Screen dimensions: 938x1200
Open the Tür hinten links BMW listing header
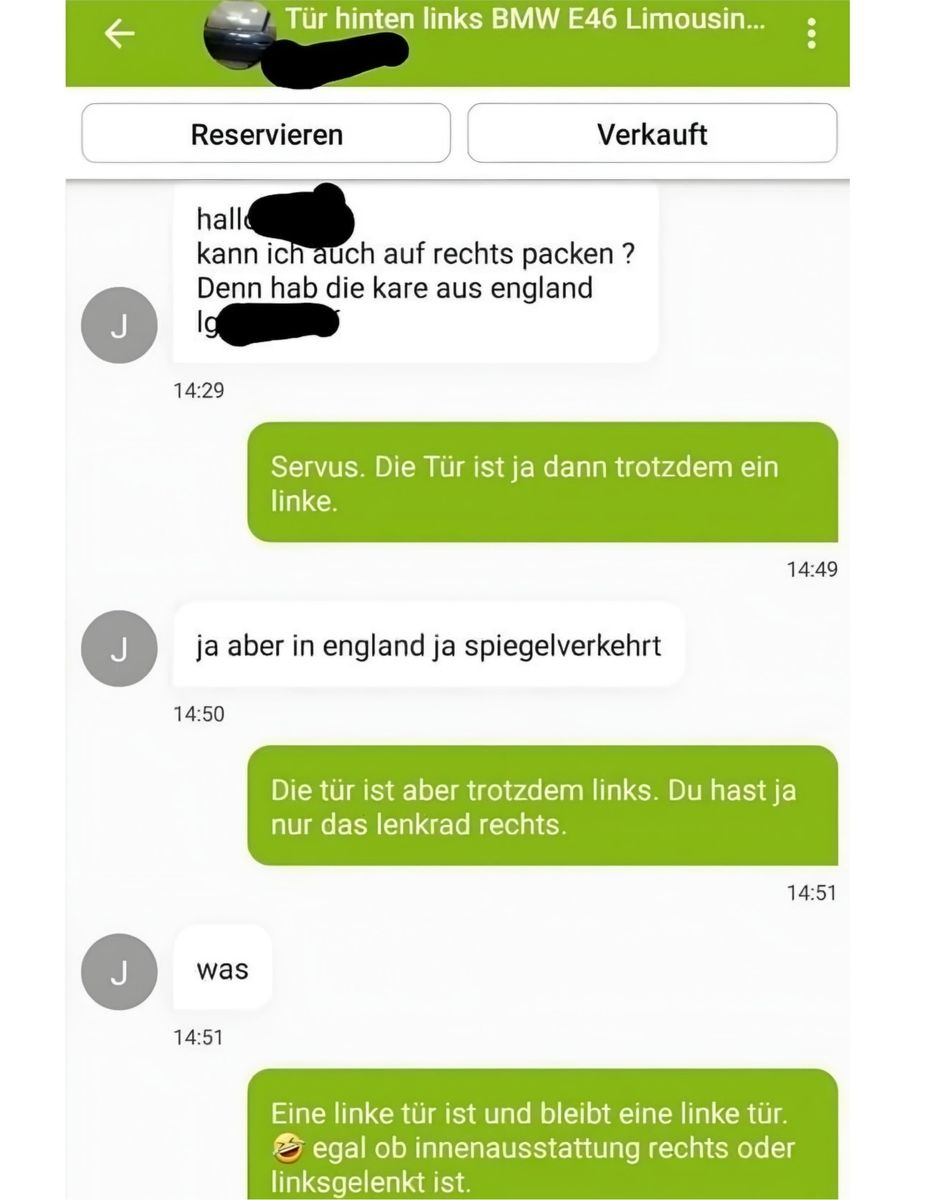525,20
